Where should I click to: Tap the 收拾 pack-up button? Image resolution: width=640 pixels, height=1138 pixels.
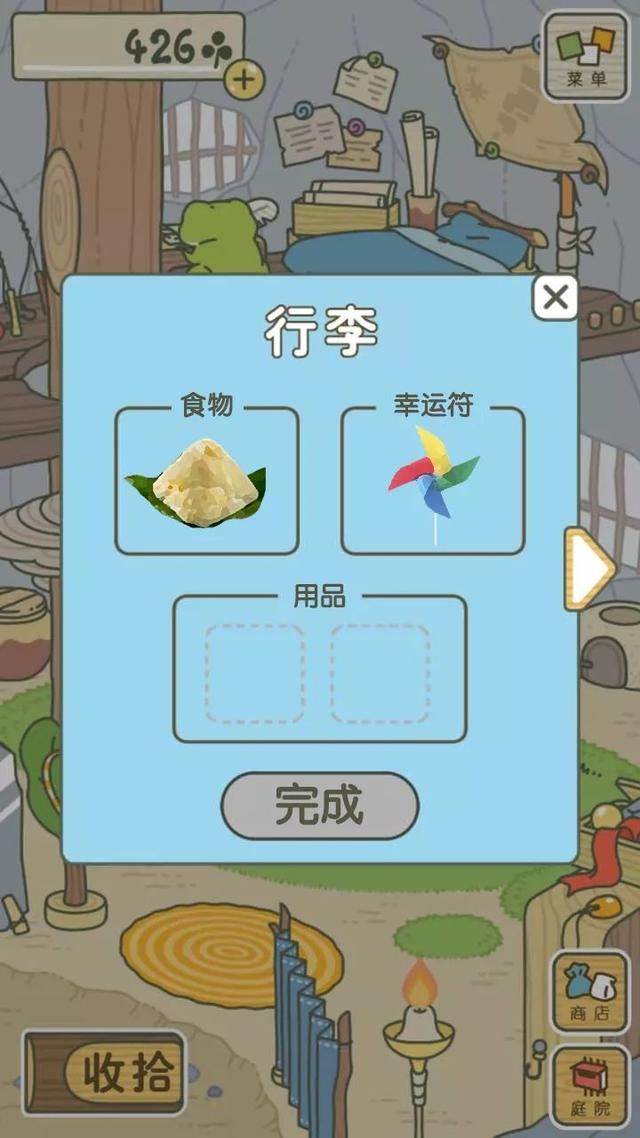click(115, 1073)
